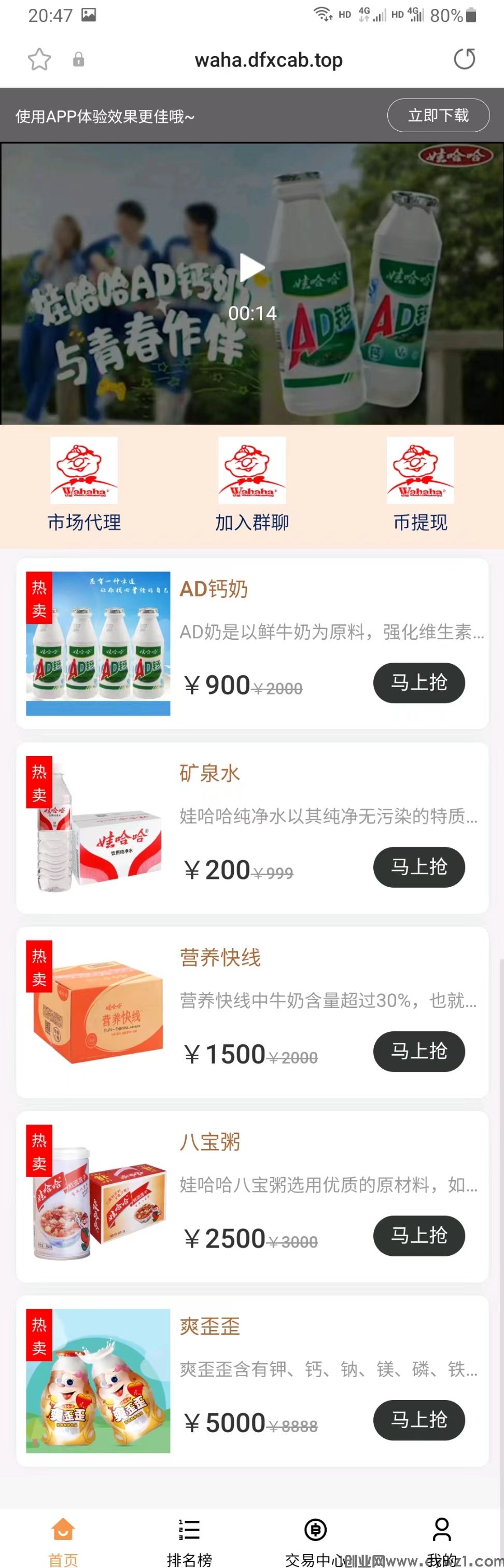Tap 马上抢 for 八宝粥
The height and width of the screenshot is (1568, 504).
419,1236
